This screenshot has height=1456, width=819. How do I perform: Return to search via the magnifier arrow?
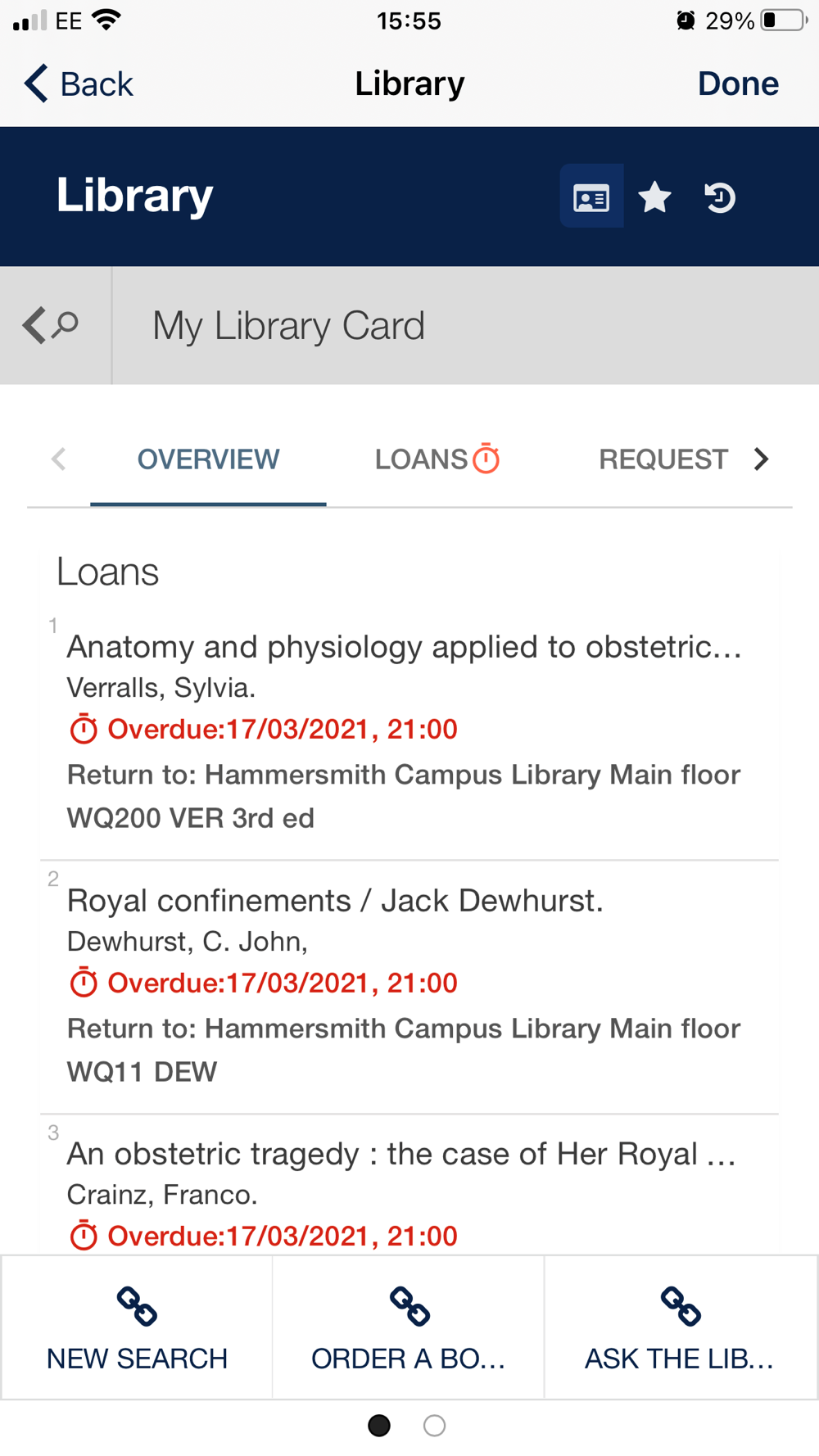coord(51,325)
